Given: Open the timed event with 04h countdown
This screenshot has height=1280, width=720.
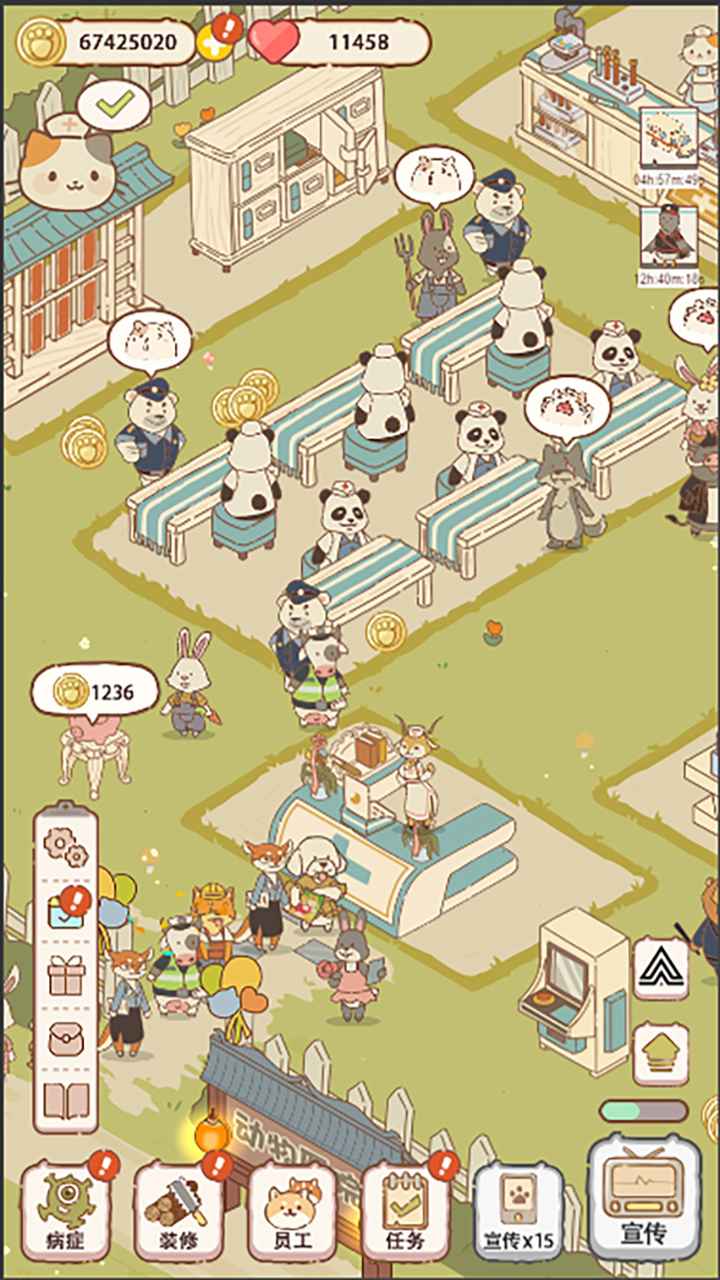Looking at the screenshot, I should 668,140.
